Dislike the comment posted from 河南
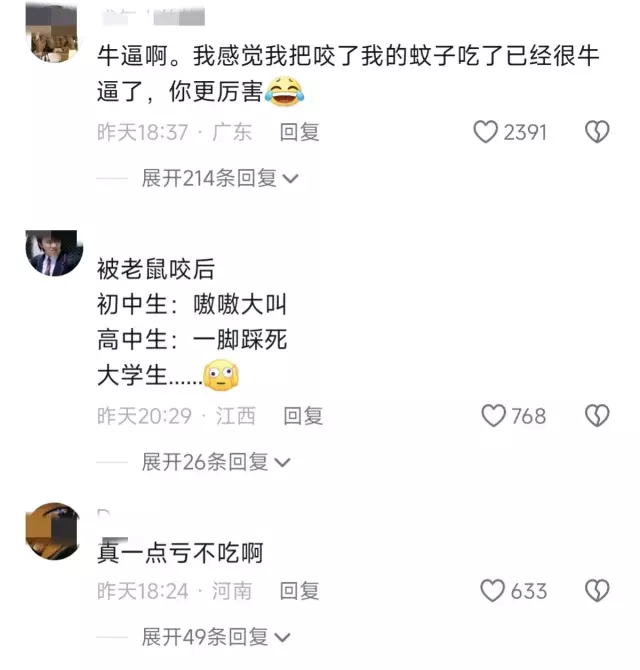Image resolution: width=640 pixels, height=670 pixels. tap(597, 591)
